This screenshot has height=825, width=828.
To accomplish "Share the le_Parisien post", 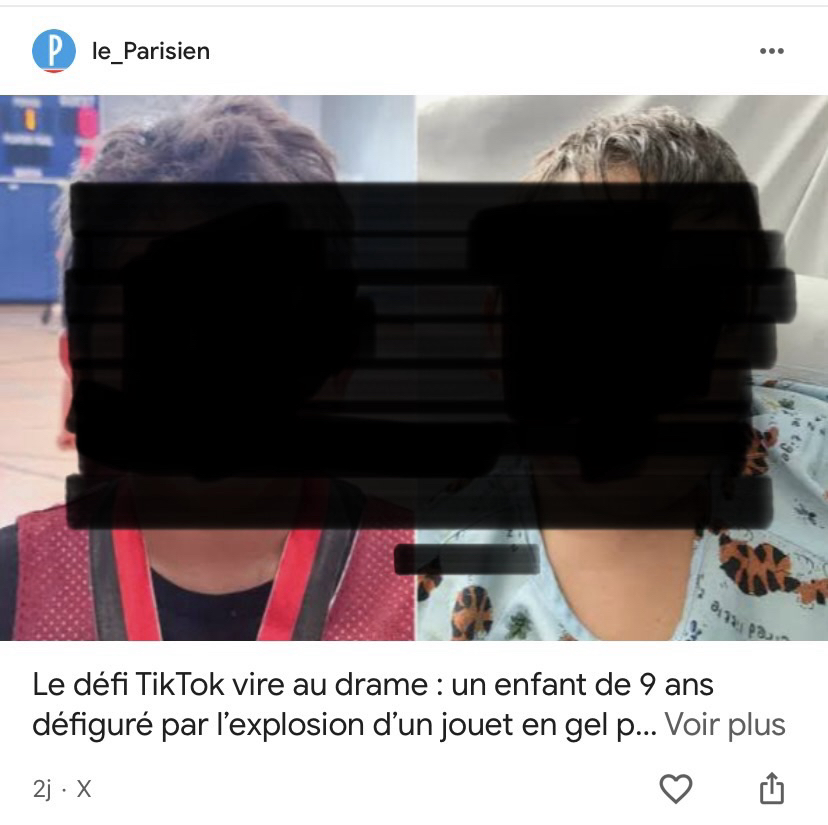I will pos(771,789).
